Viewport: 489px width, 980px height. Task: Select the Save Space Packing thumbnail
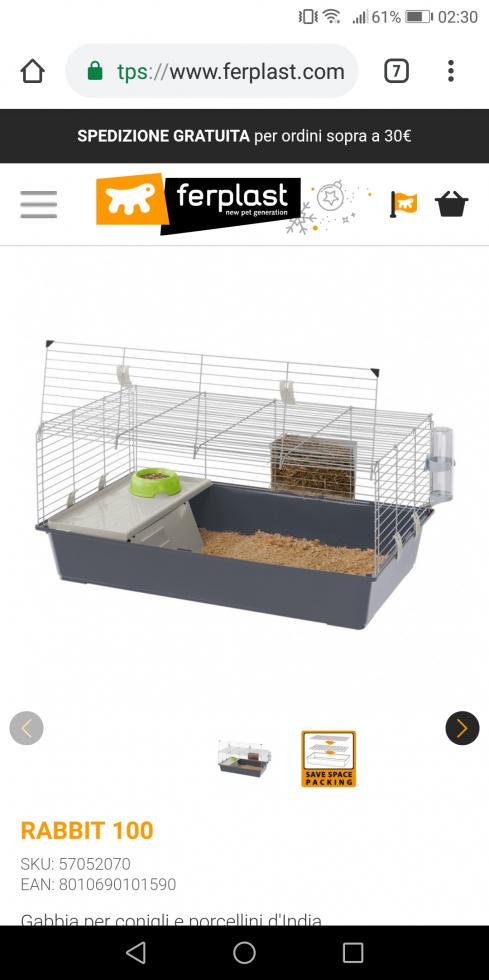tap(328, 759)
